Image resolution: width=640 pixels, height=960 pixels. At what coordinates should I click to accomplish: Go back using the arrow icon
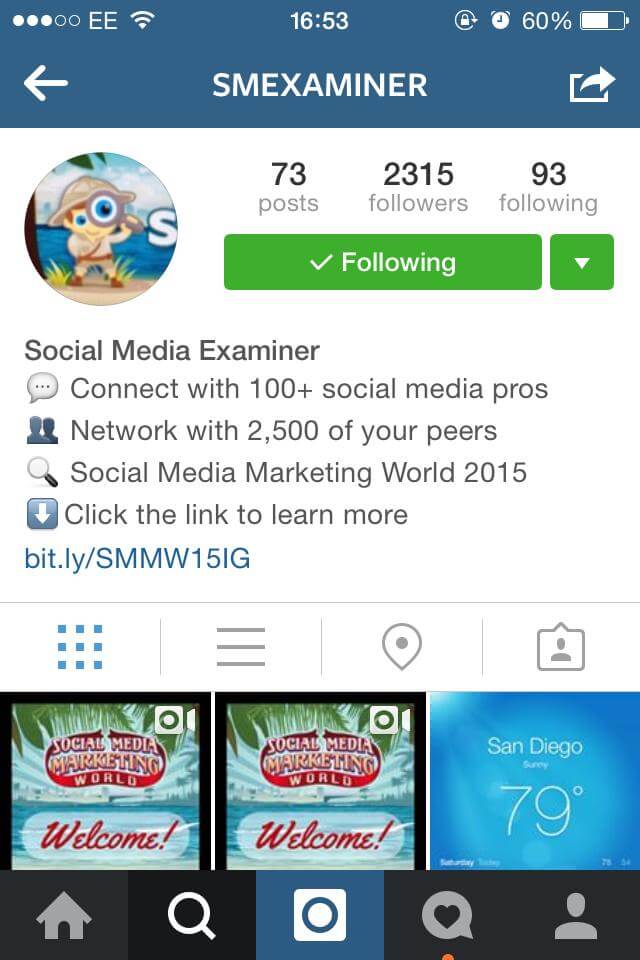pos(46,84)
